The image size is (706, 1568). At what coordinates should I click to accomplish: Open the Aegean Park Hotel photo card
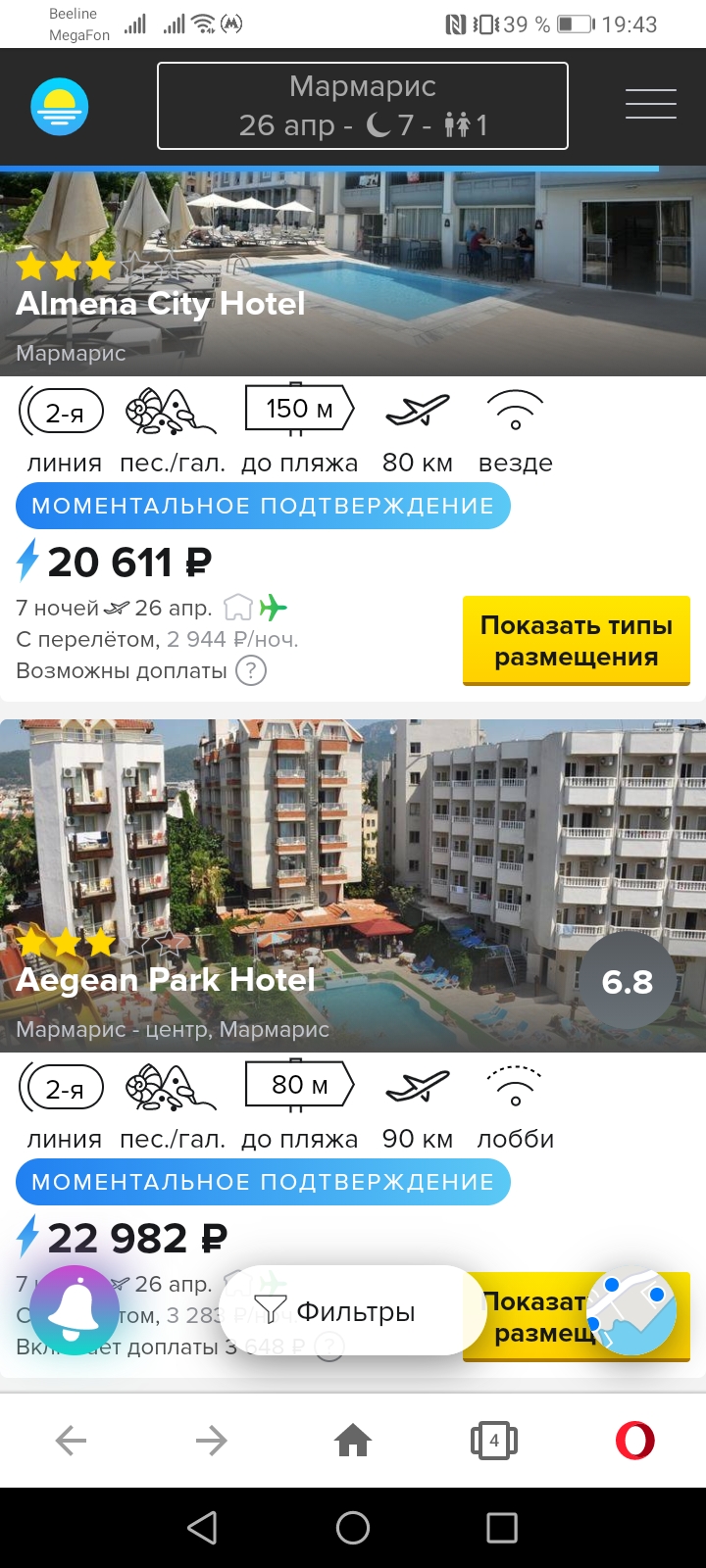(353, 886)
